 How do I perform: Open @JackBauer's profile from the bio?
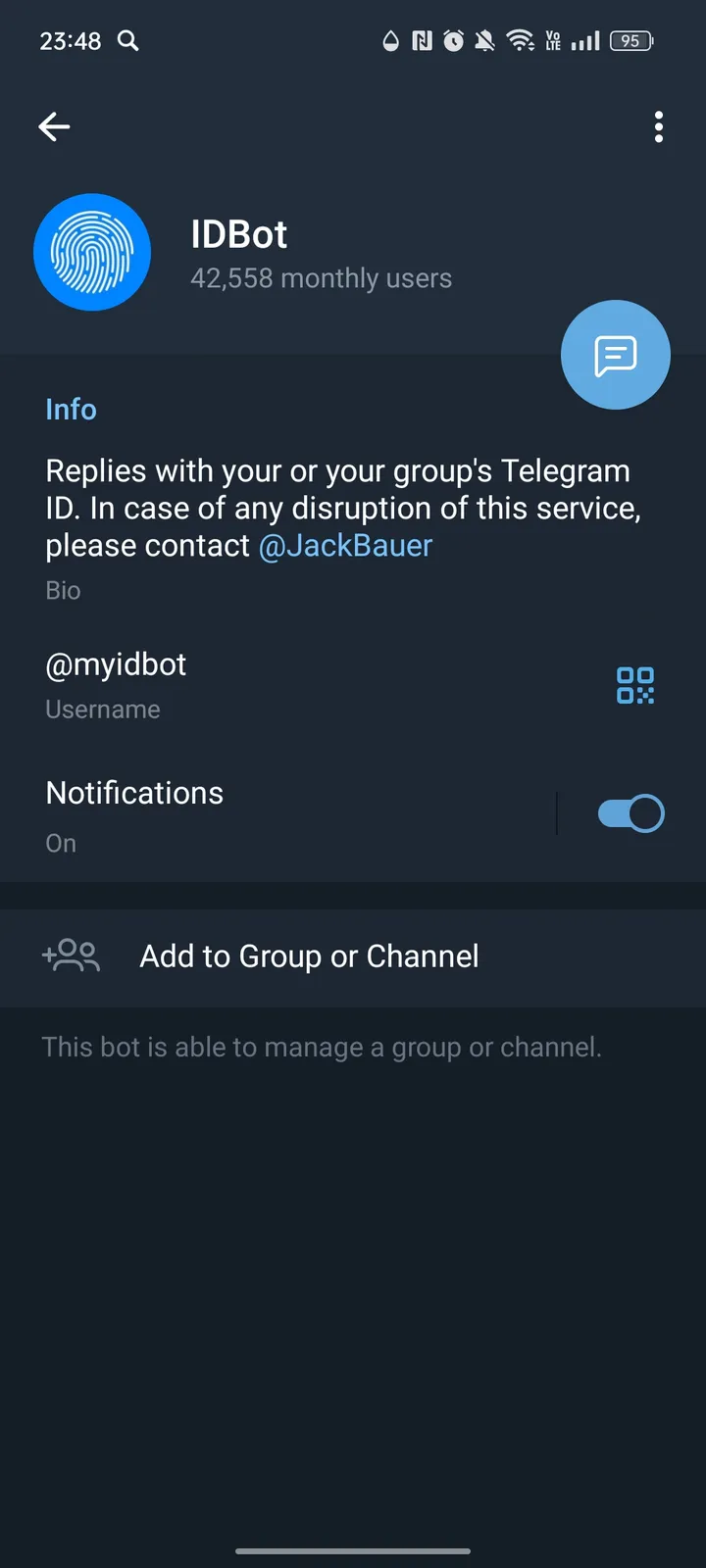345,545
